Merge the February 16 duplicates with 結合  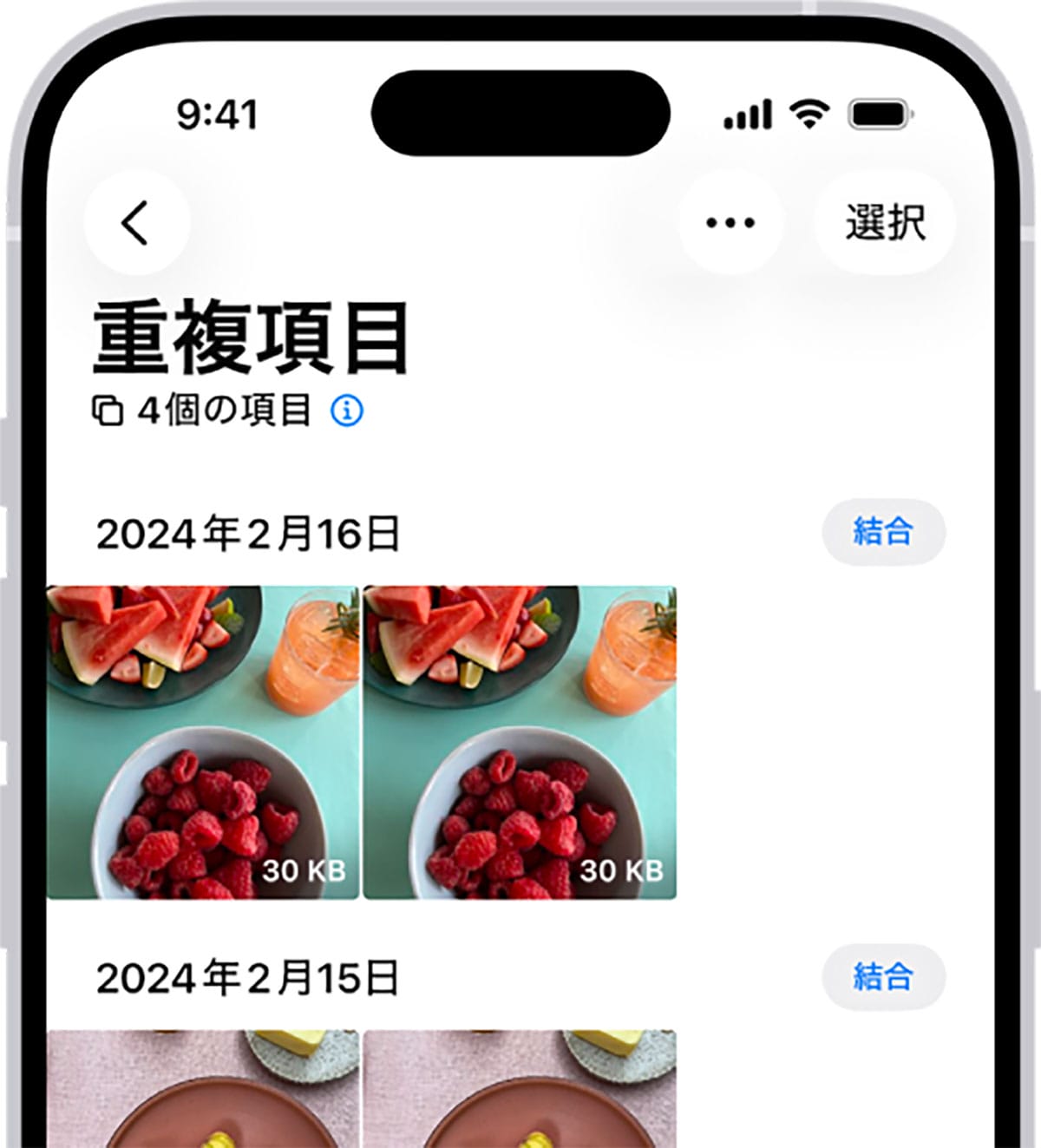pos(883,533)
